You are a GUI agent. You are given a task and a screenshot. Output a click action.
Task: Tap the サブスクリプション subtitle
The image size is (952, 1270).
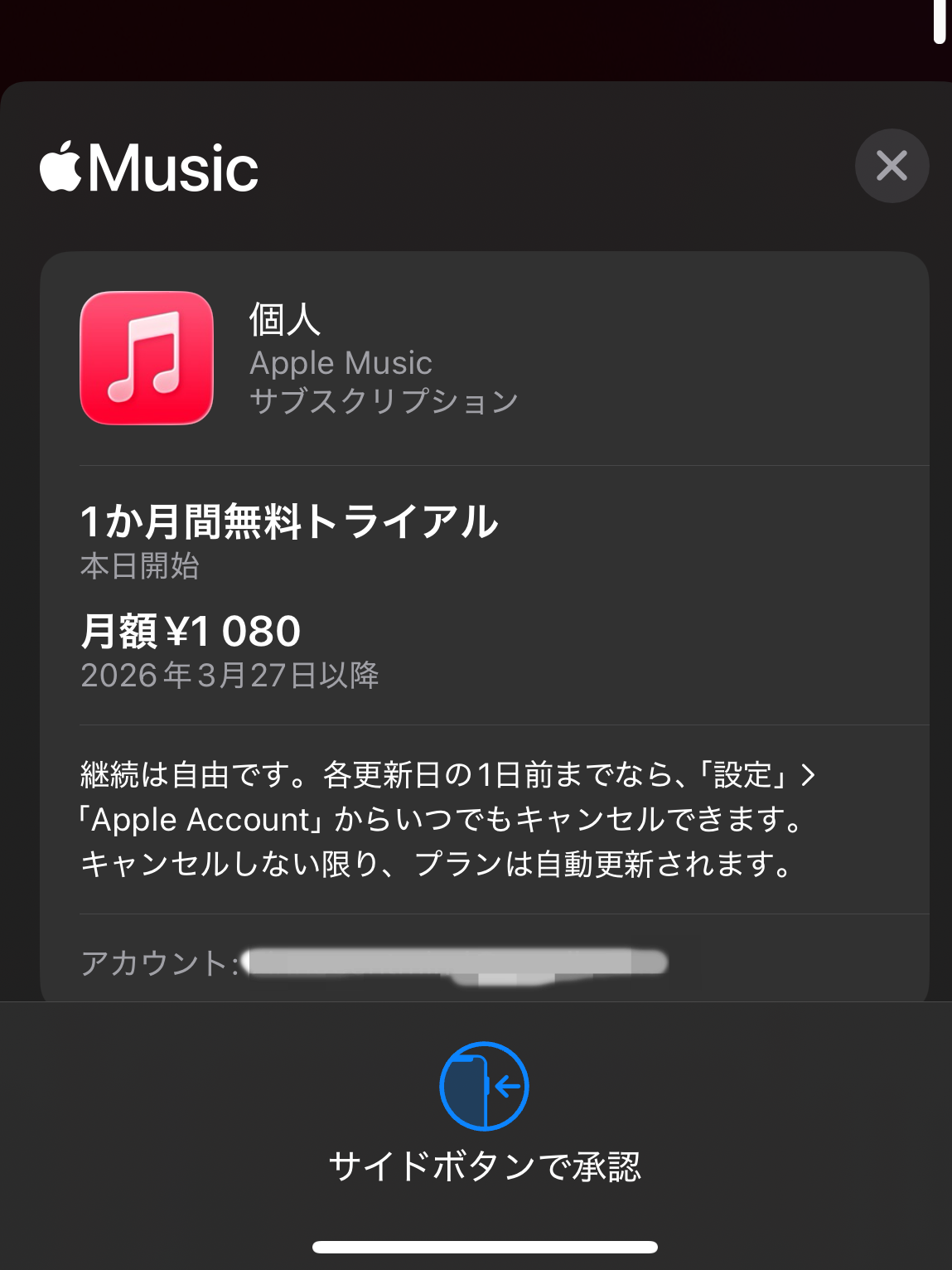(x=384, y=400)
